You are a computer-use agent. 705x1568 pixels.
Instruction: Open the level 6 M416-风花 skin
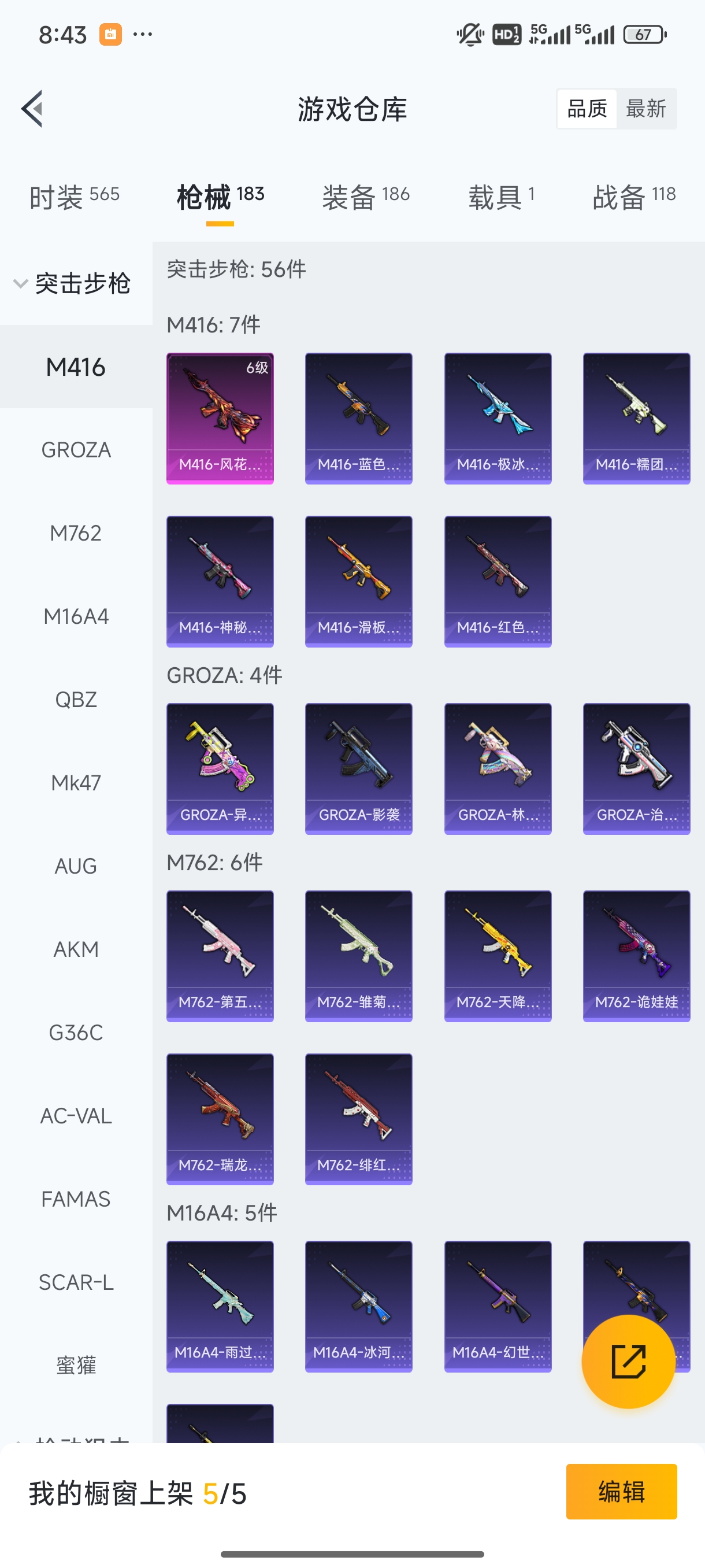tap(220, 418)
